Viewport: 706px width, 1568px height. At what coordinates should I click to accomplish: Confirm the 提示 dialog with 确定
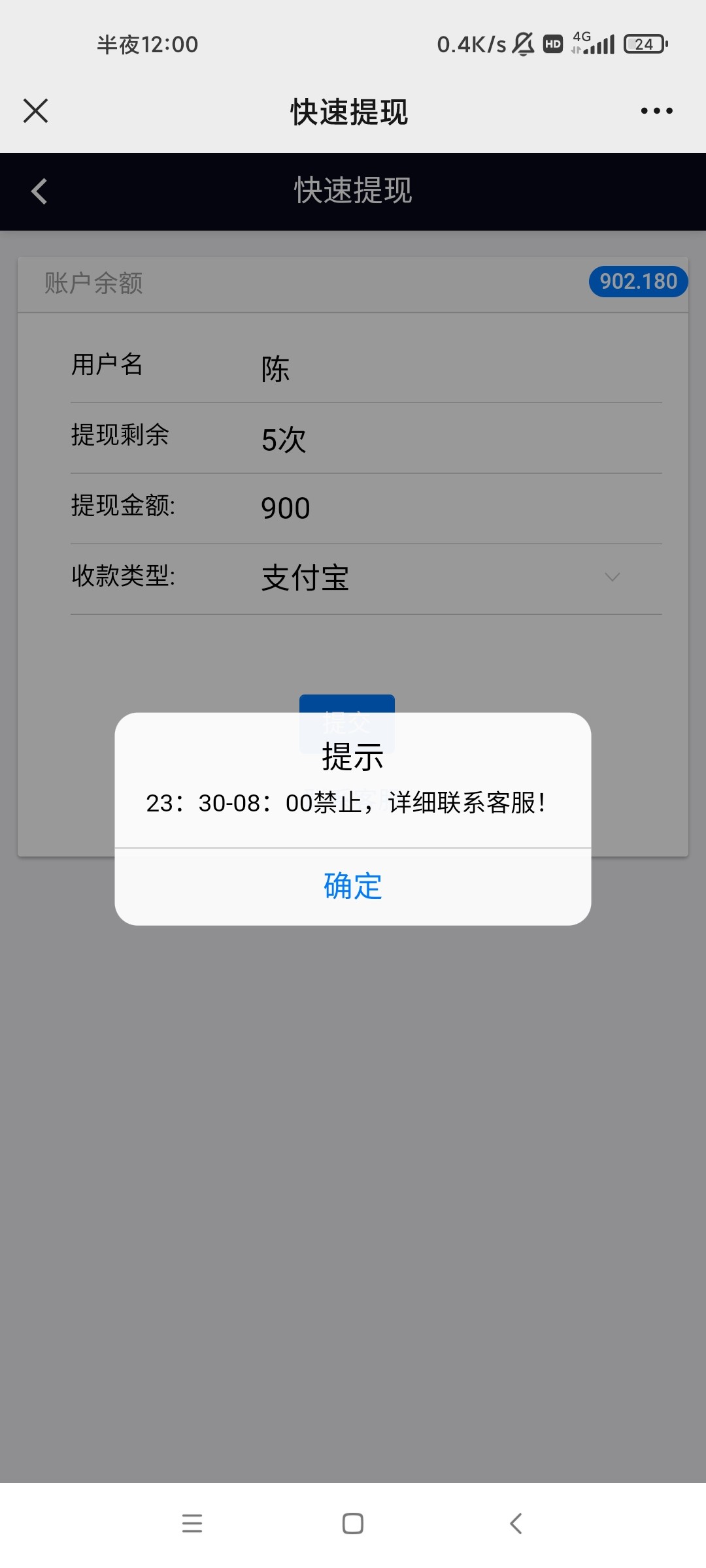[x=352, y=887]
